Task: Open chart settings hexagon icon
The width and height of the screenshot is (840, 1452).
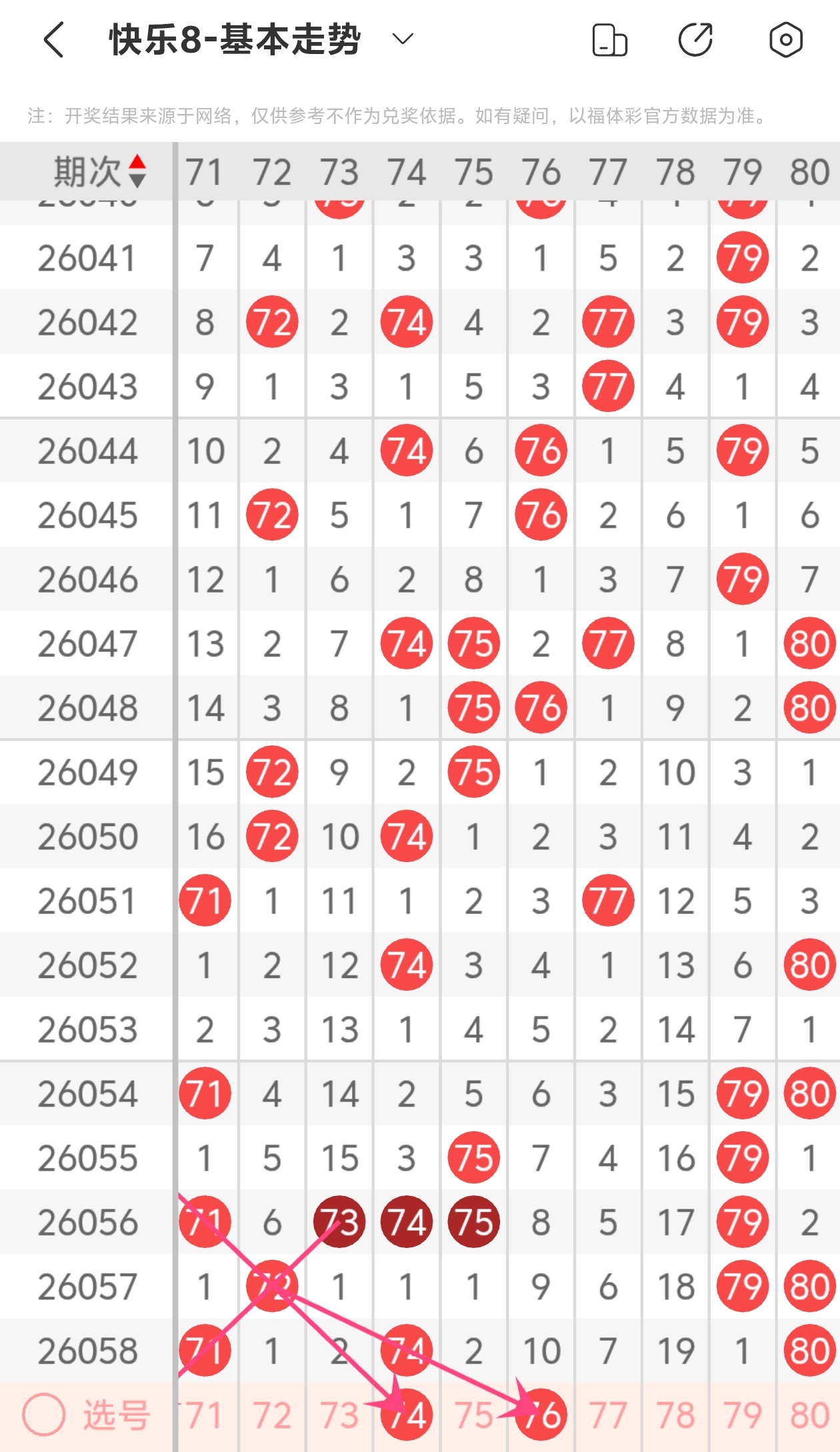Action: [x=785, y=40]
